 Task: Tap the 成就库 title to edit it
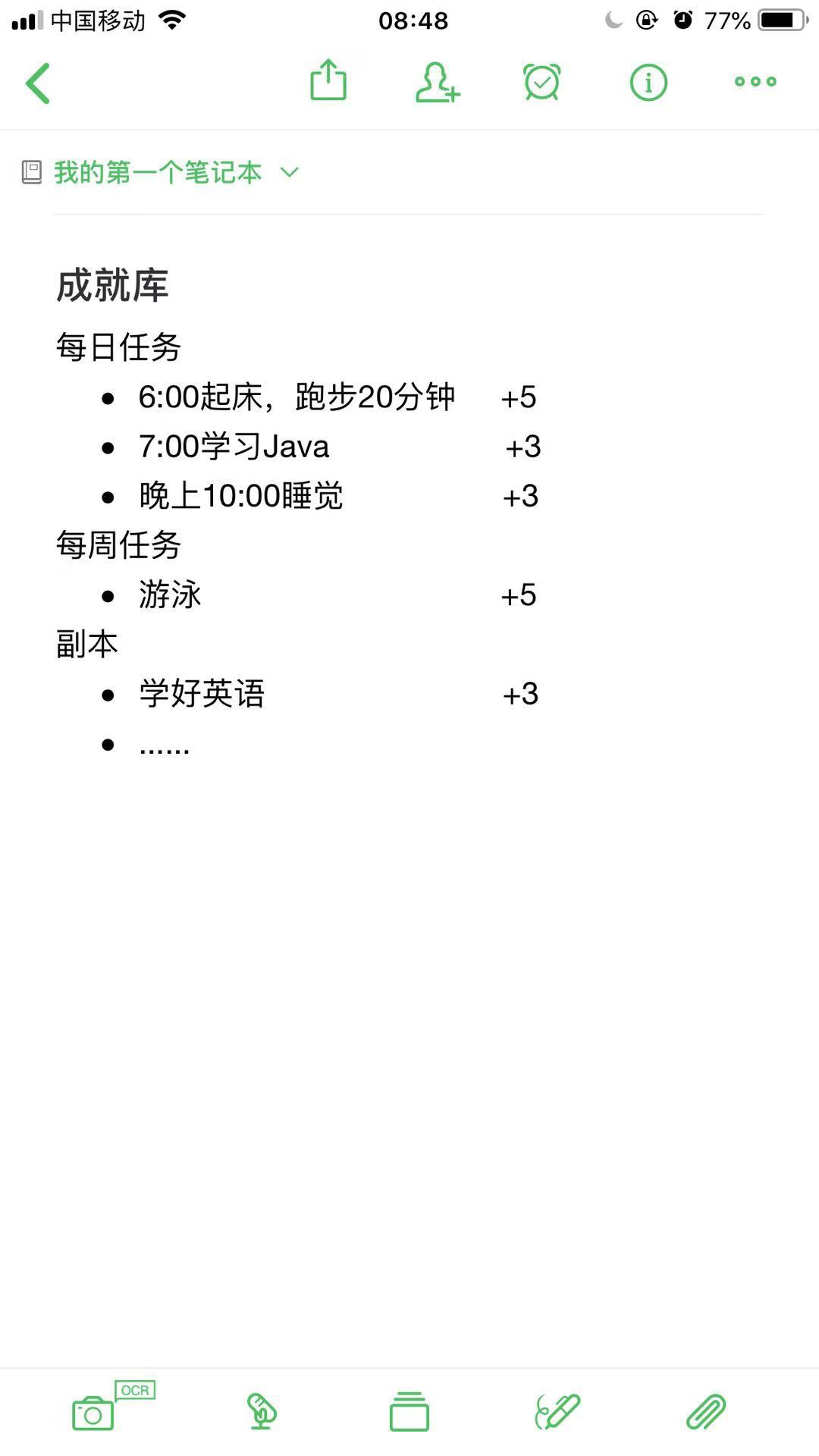pyautogui.click(x=112, y=286)
